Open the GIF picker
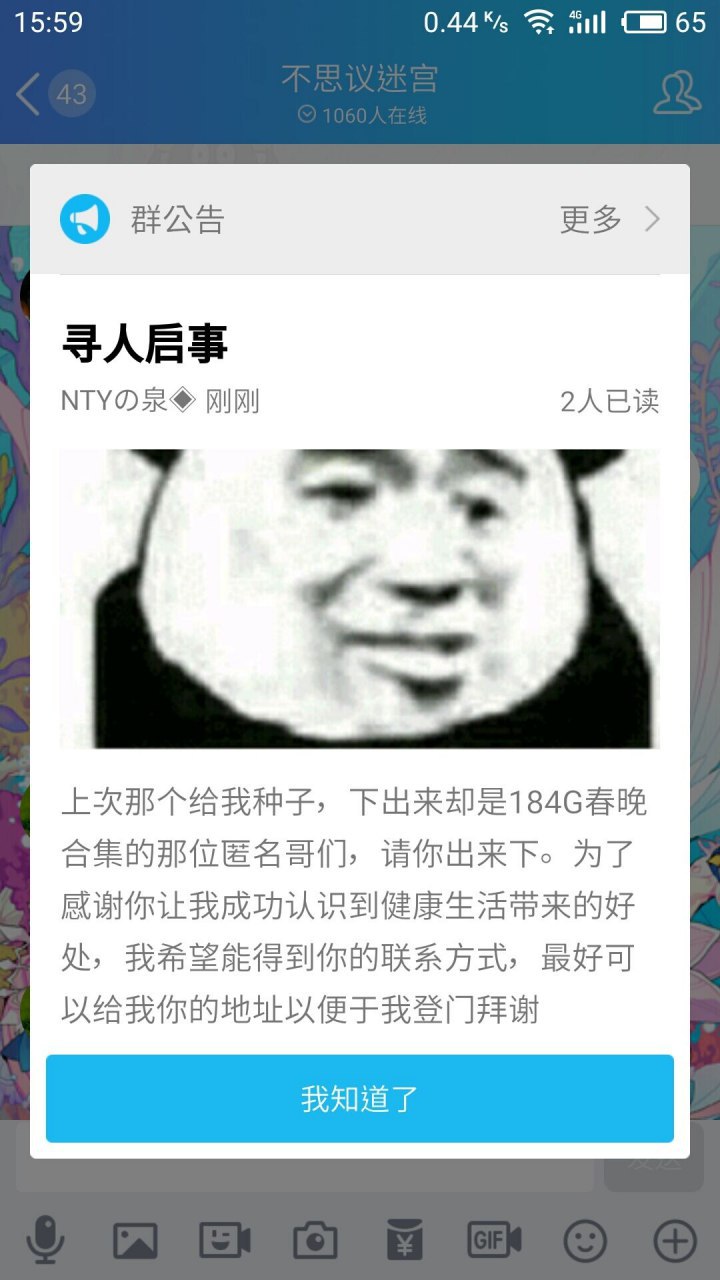This screenshot has width=720, height=1280. pyautogui.click(x=494, y=1241)
